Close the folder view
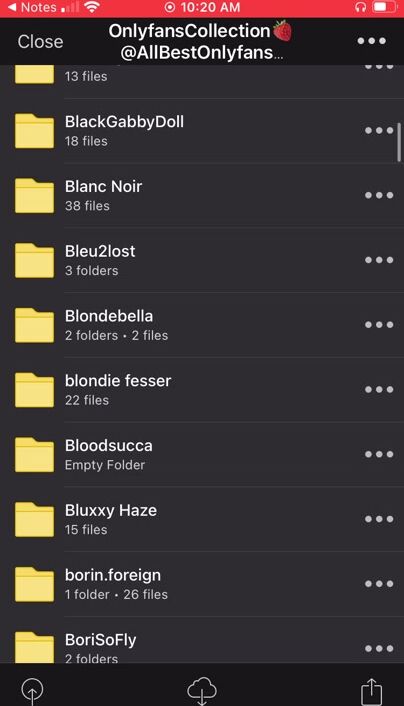Viewport: 404px width, 706px height. pos(40,41)
